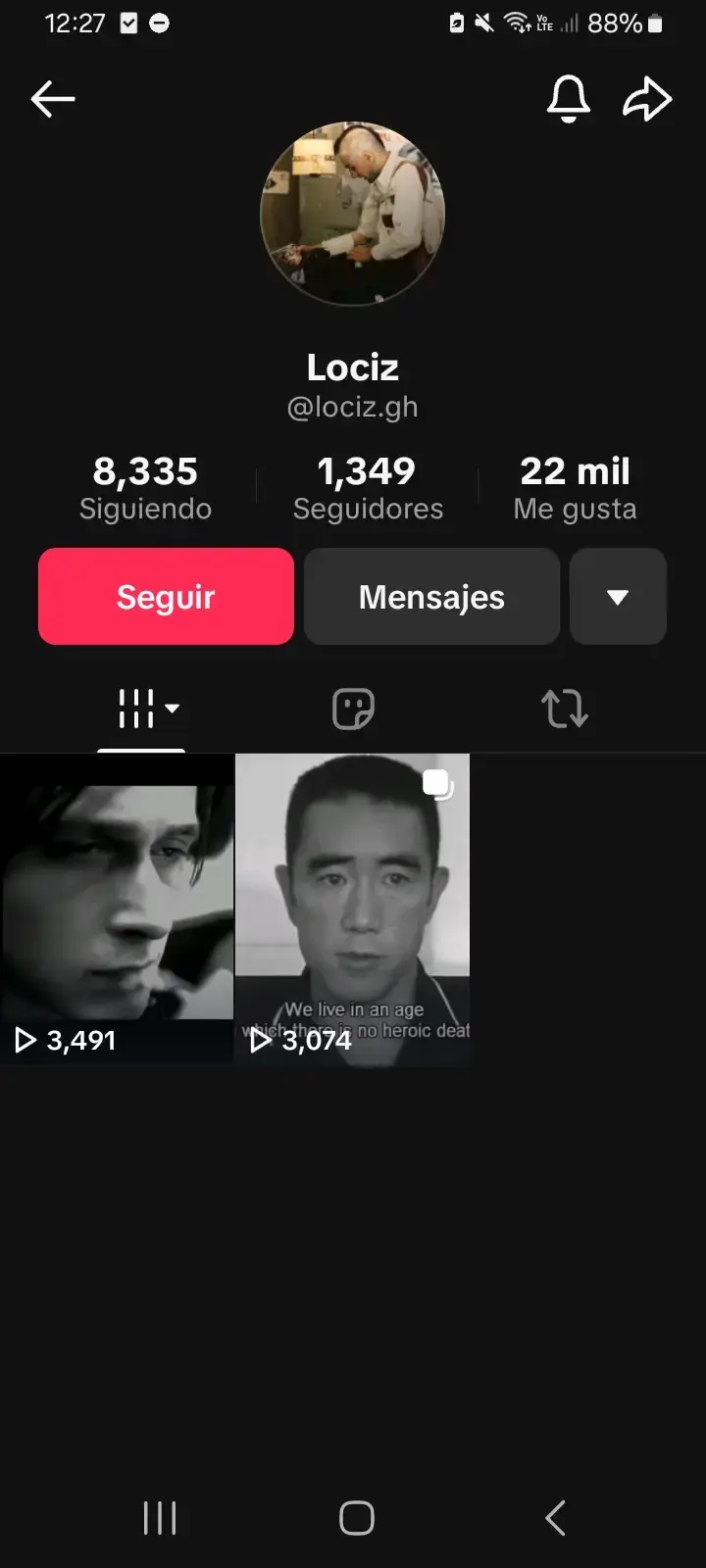Tap the red Seguir button
Image resolution: width=706 pixels, height=1568 pixels.
(x=166, y=597)
